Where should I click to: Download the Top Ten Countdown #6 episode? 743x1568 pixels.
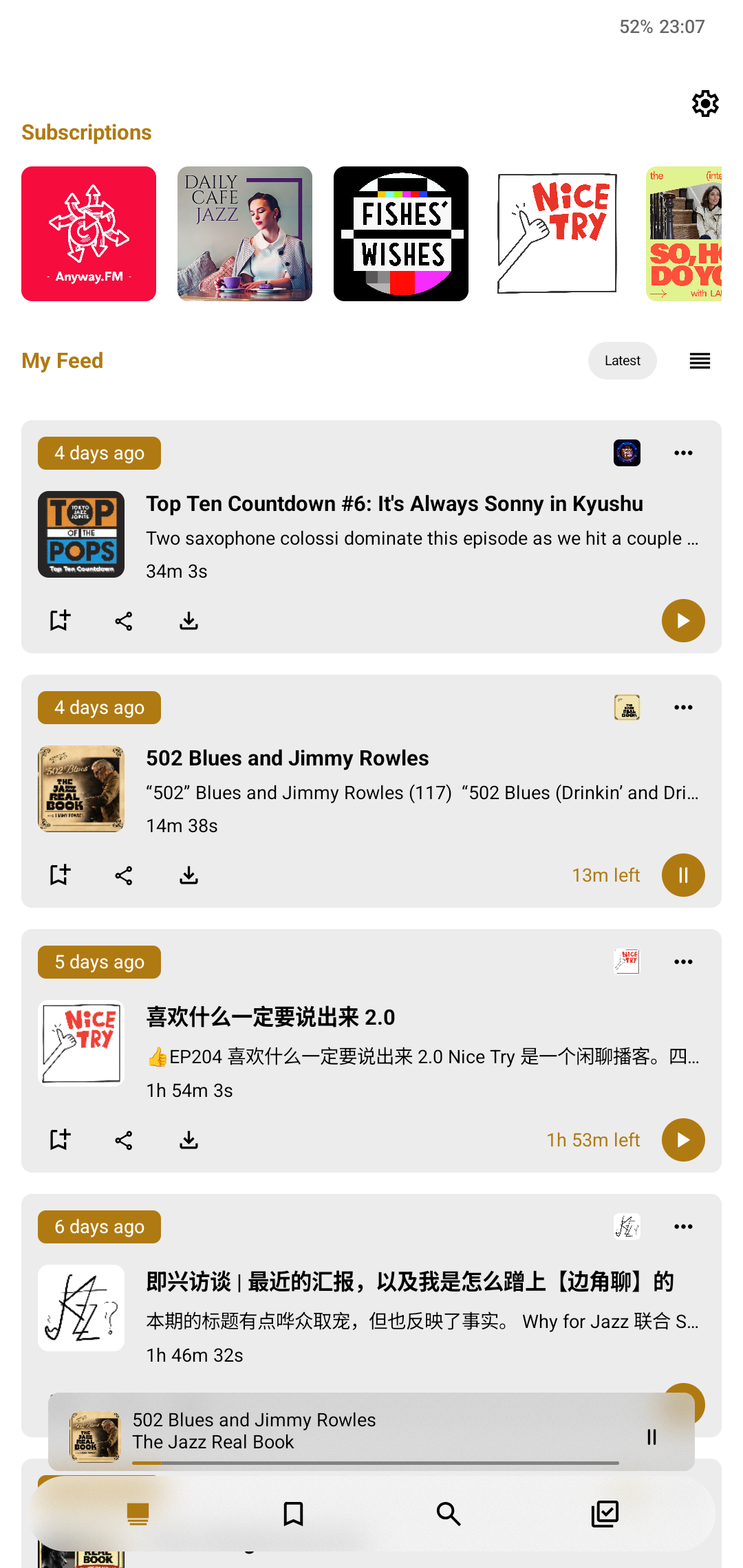[189, 621]
